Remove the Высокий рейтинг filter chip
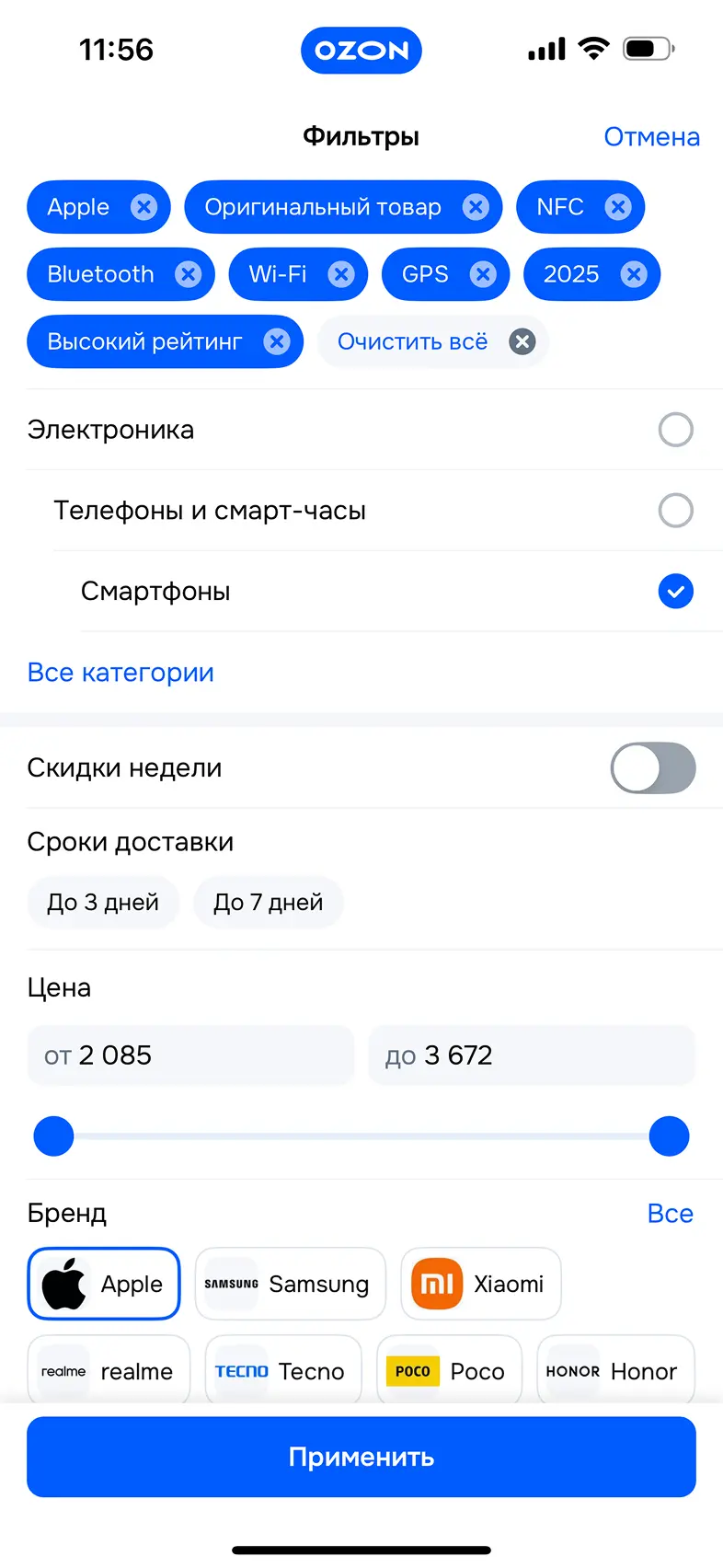The height and width of the screenshot is (1568, 723). click(277, 342)
